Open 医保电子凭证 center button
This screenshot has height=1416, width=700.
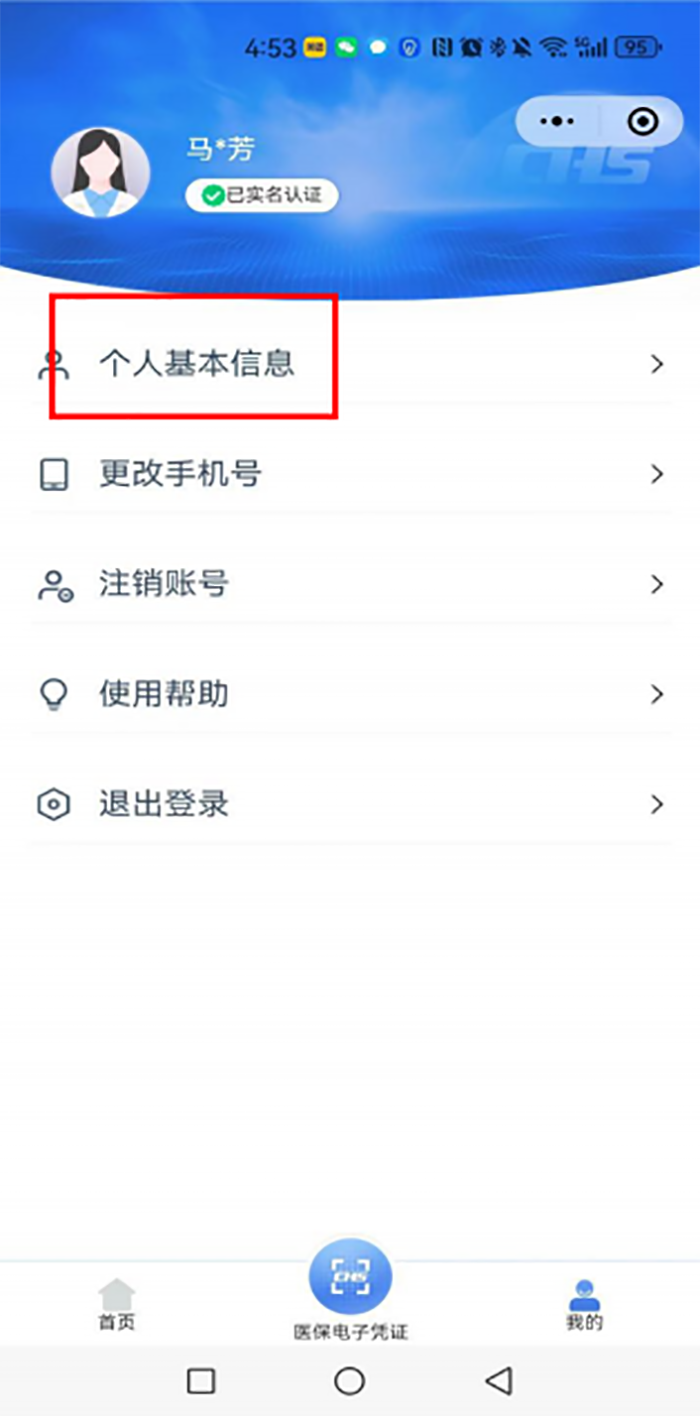(x=350, y=1290)
